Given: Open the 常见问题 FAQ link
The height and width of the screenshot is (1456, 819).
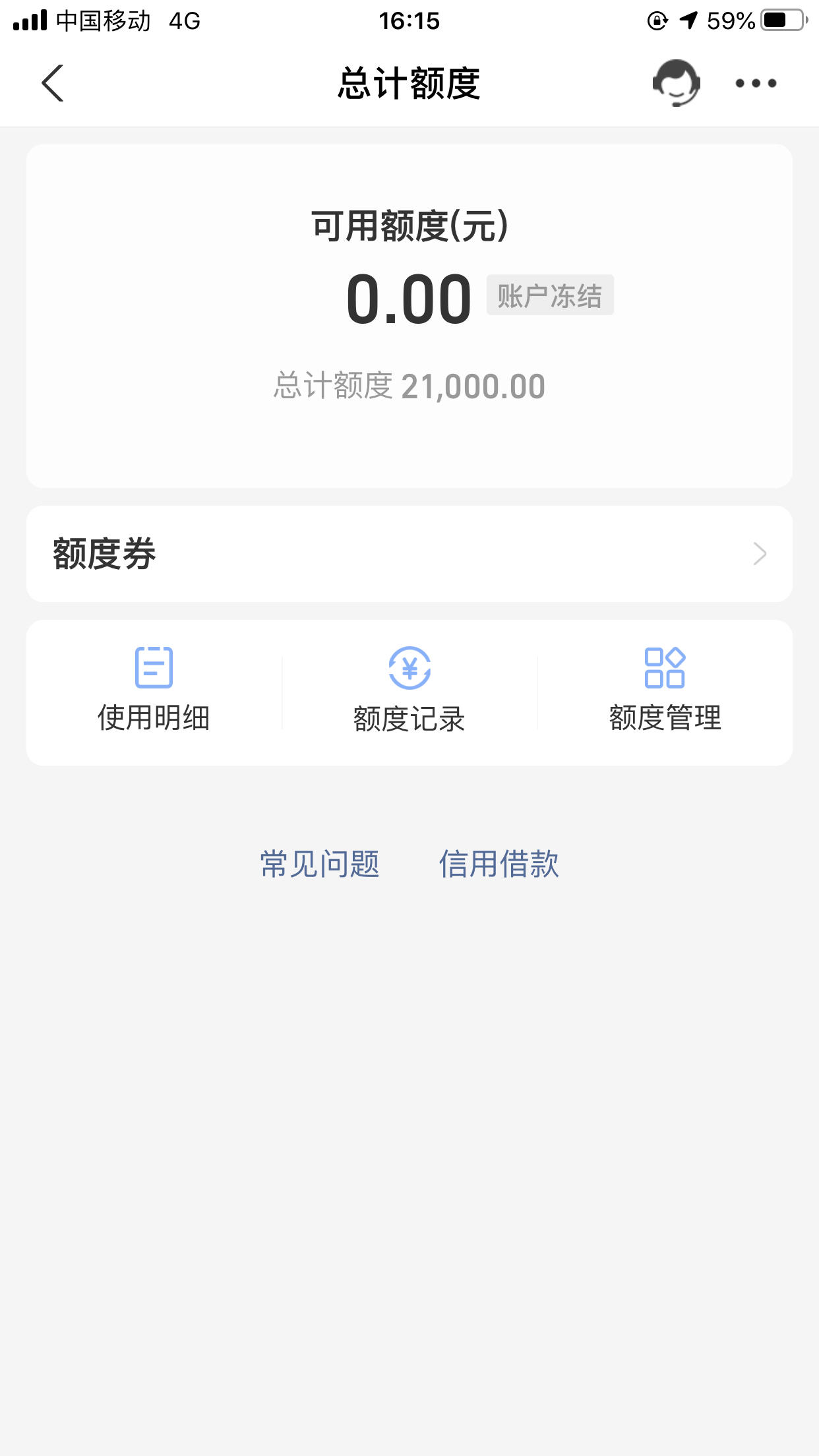Looking at the screenshot, I should click(320, 864).
